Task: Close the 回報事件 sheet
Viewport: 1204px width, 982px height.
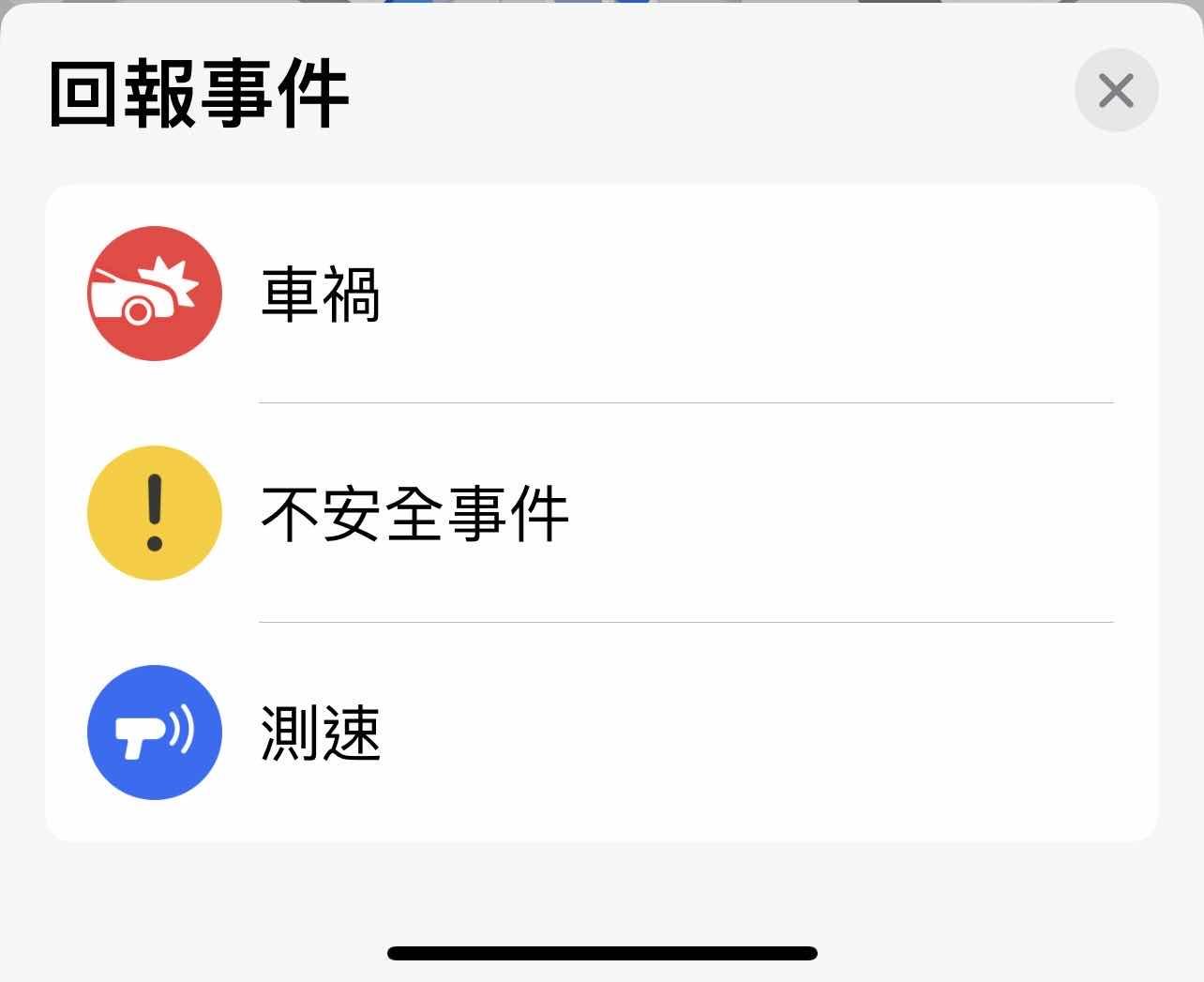Action: point(1116,91)
